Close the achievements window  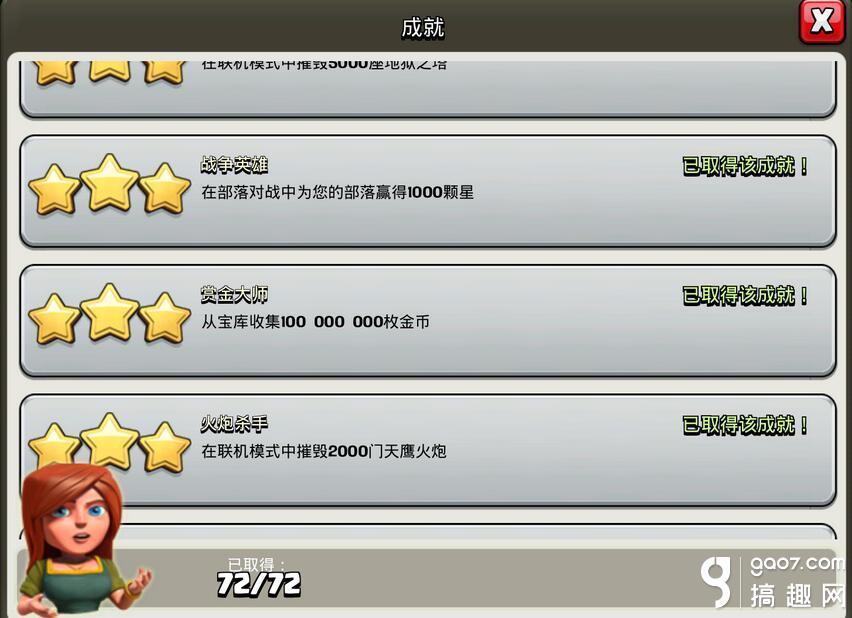(821, 22)
